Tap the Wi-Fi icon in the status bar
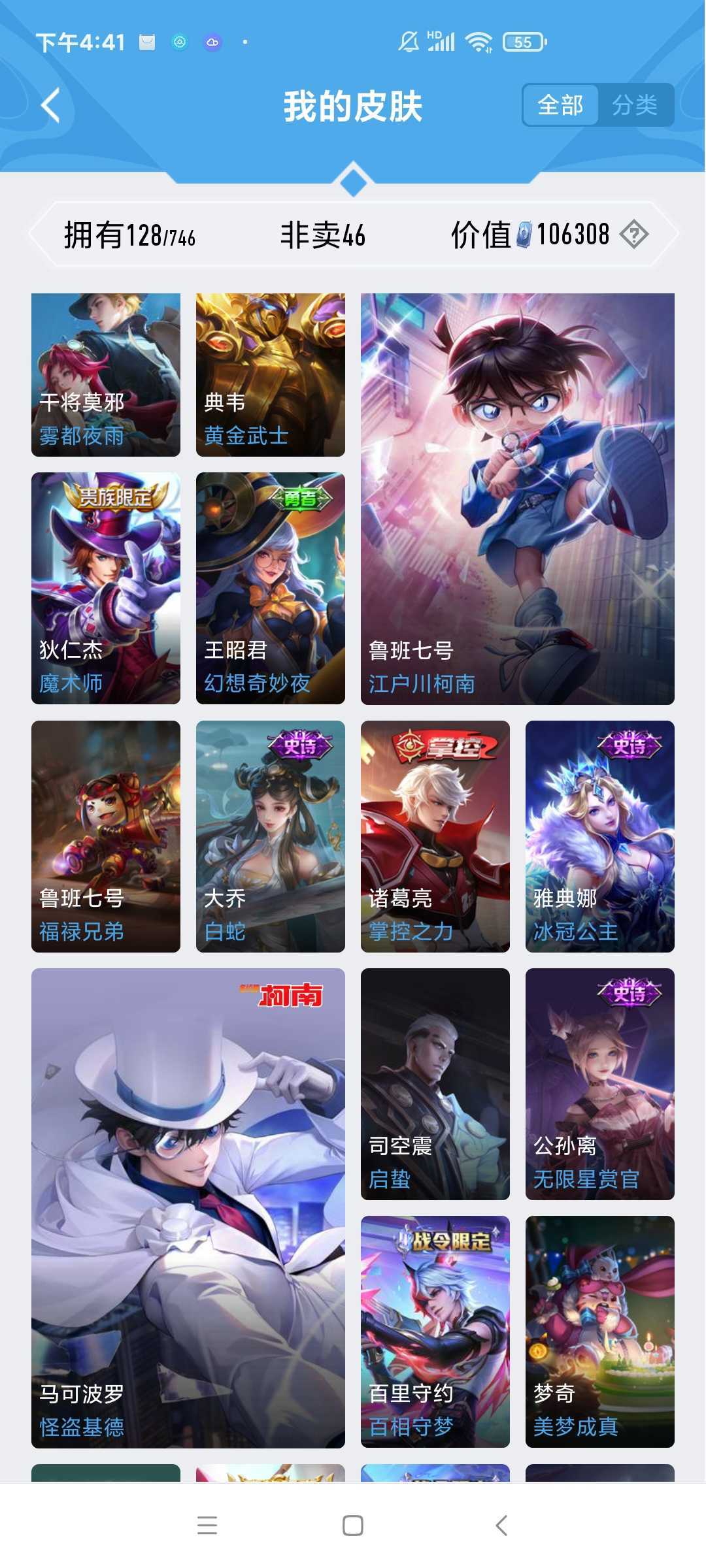706x1568 pixels. coord(479,41)
